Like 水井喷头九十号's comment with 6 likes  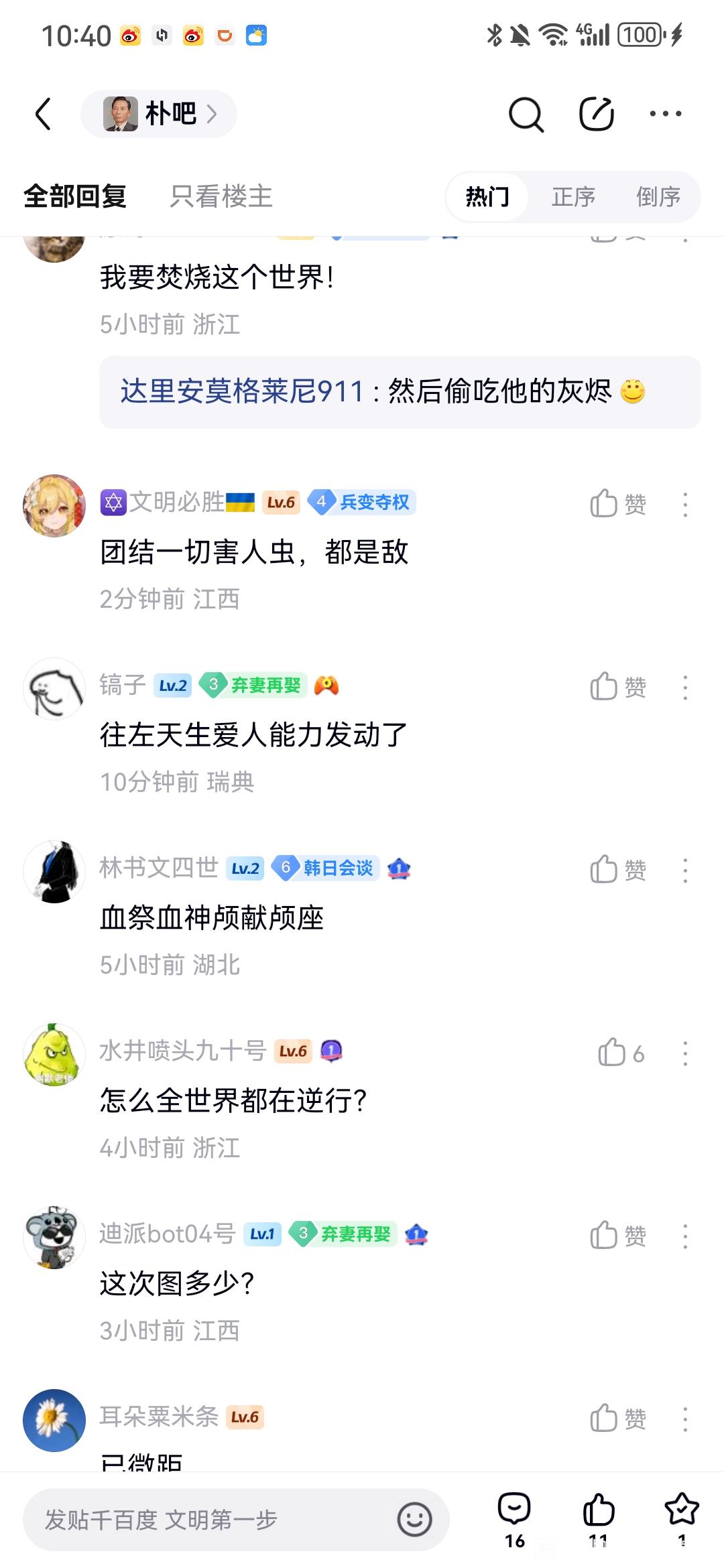[620, 1053]
